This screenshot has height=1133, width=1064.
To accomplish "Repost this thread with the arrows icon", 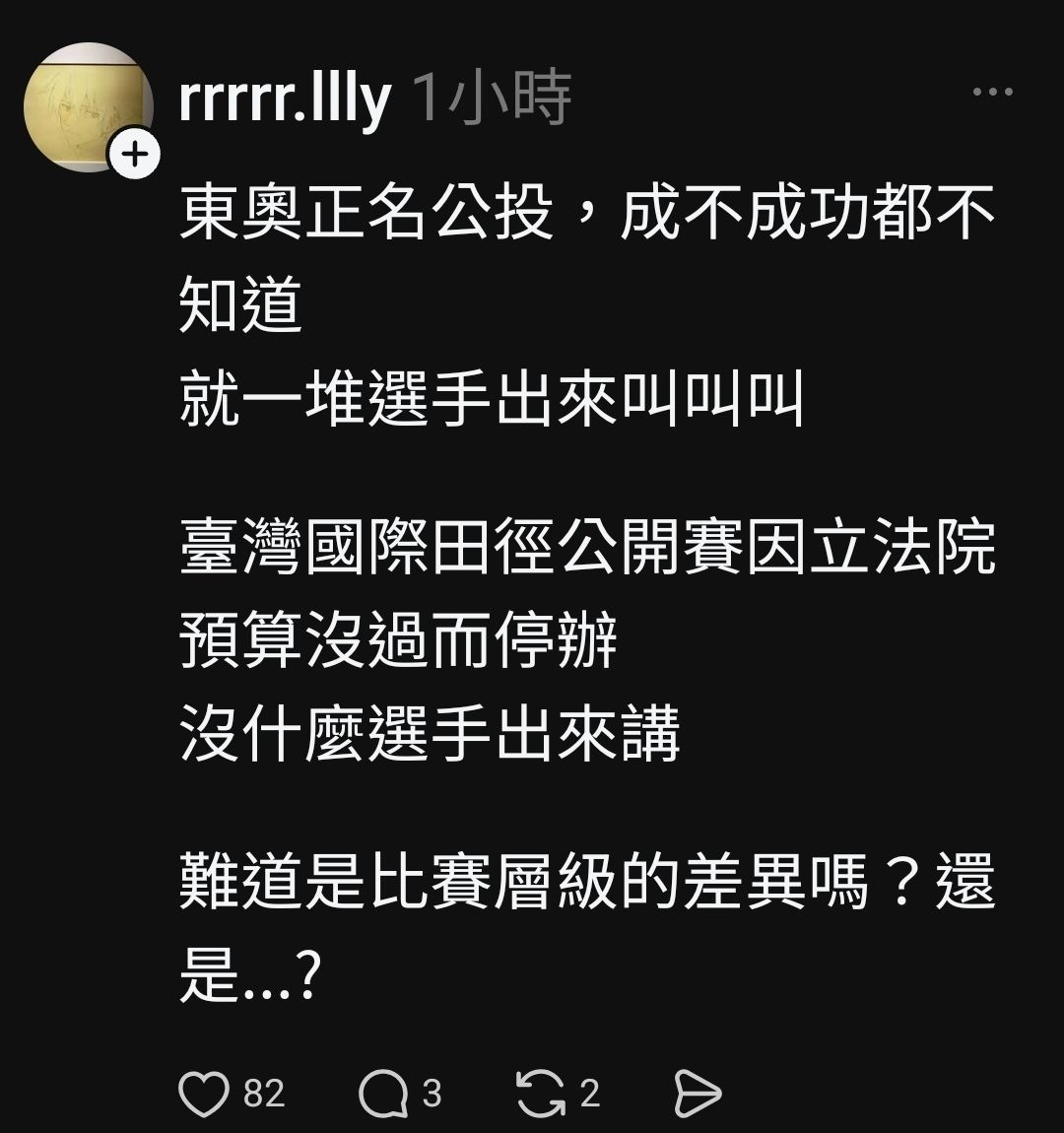I will coord(541,1094).
